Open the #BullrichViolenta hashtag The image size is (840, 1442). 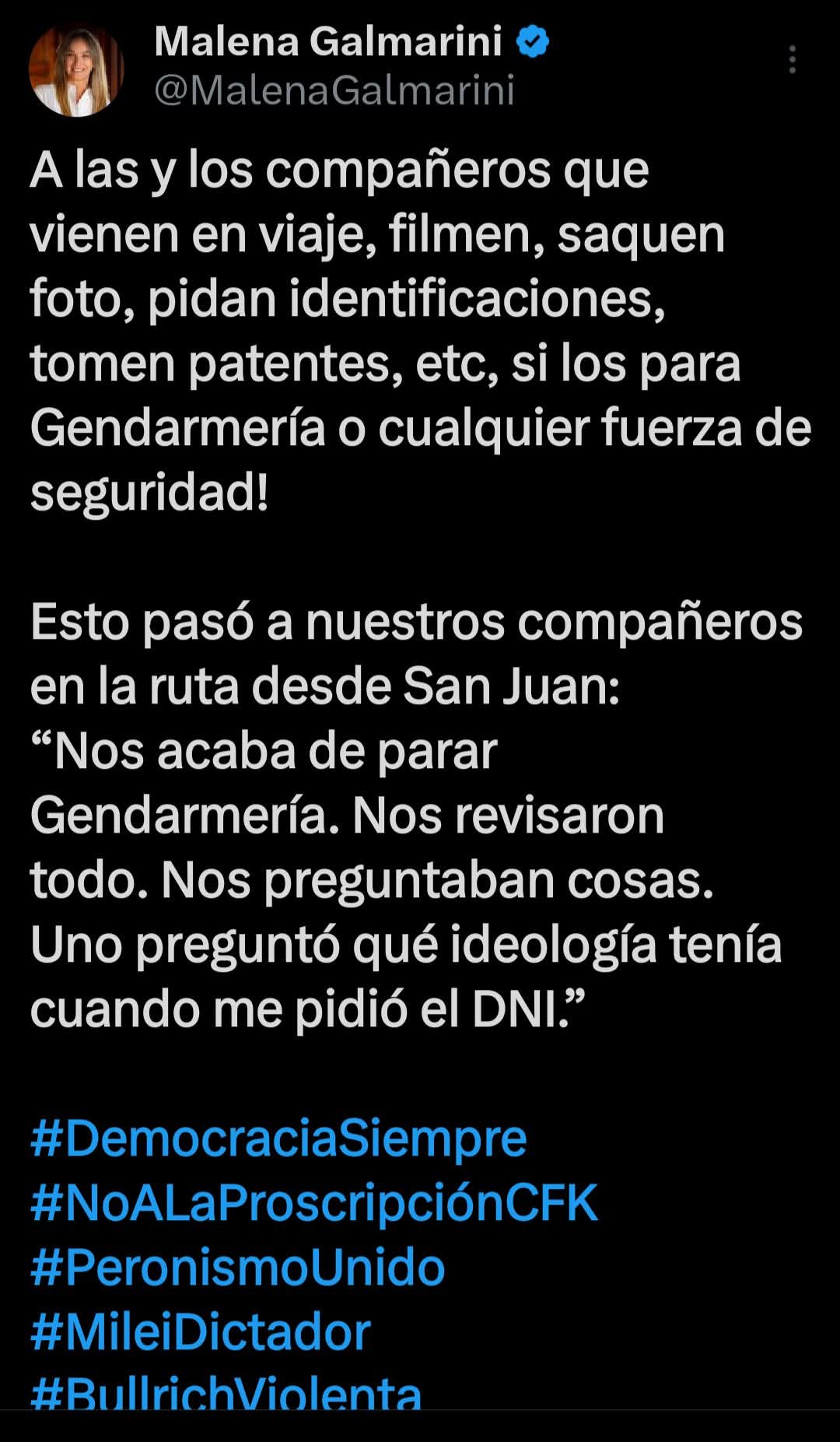[226, 1393]
